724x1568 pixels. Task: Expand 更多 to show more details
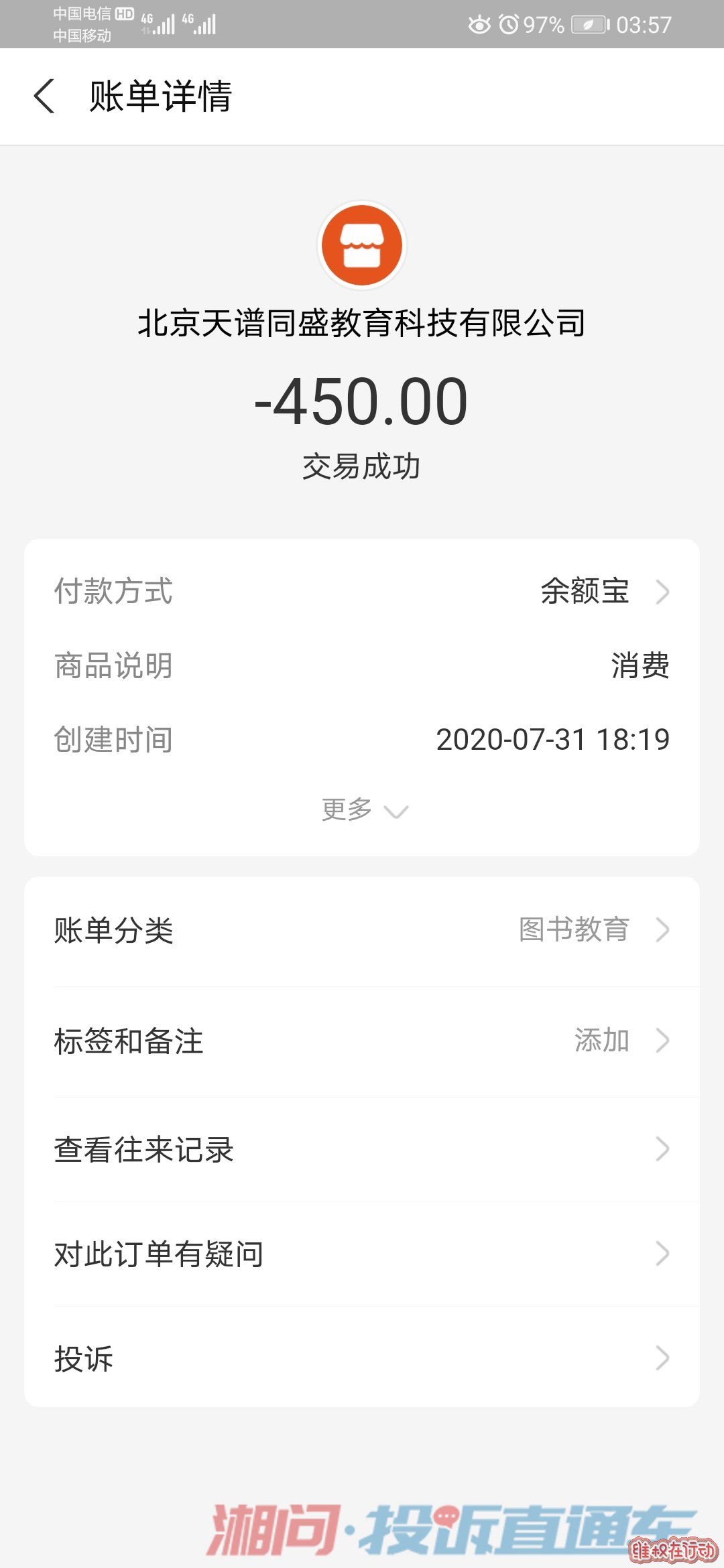pos(364,809)
